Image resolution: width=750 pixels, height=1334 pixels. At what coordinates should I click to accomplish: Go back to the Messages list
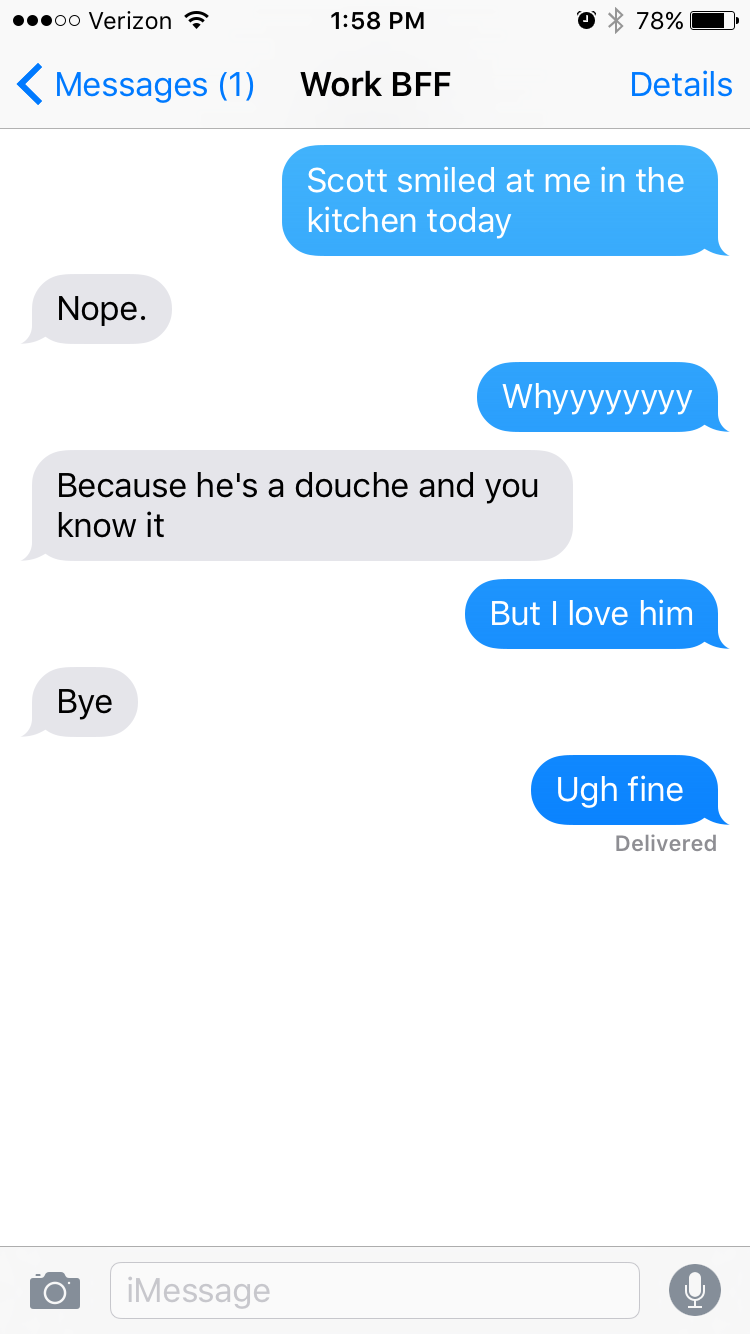(x=136, y=85)
